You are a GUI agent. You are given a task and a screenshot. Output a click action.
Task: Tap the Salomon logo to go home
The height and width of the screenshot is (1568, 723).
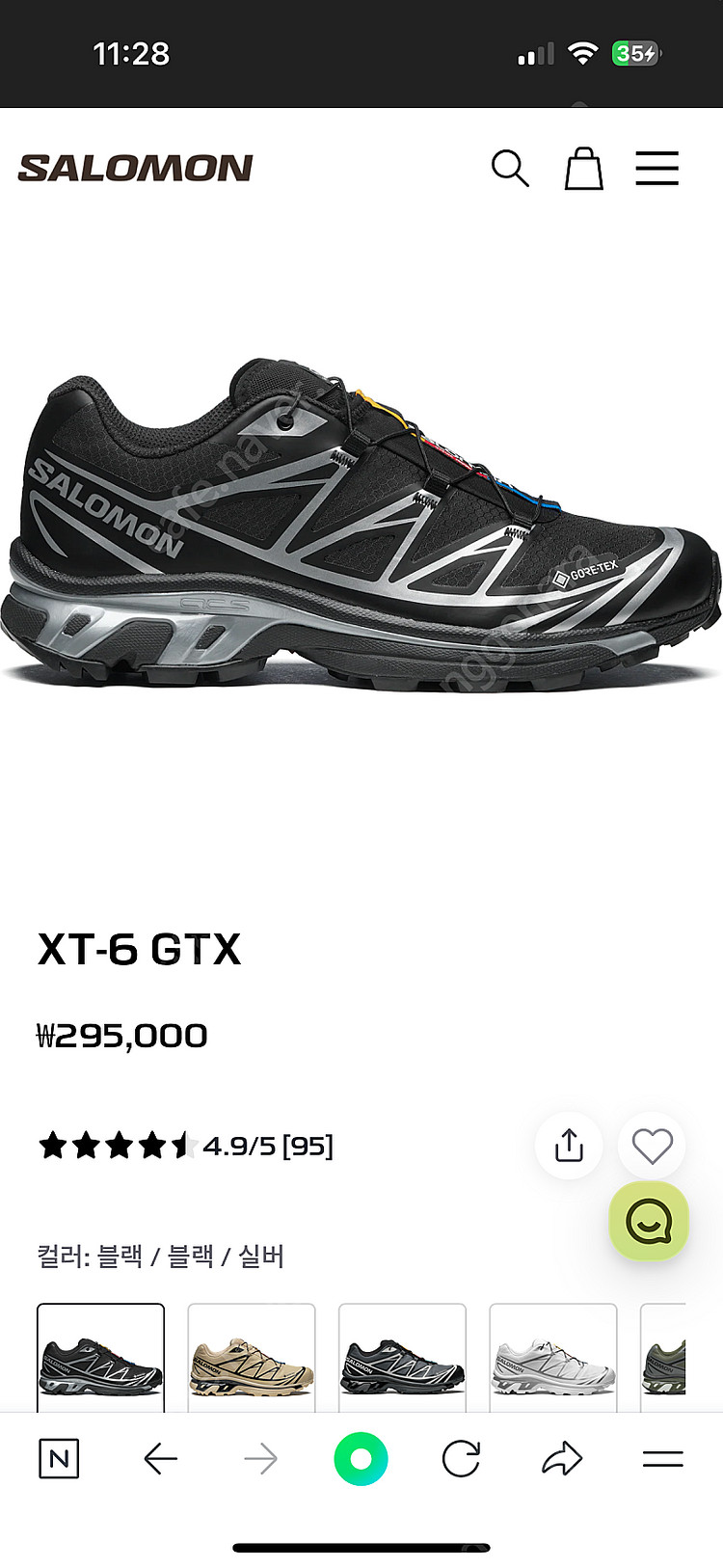136,169
